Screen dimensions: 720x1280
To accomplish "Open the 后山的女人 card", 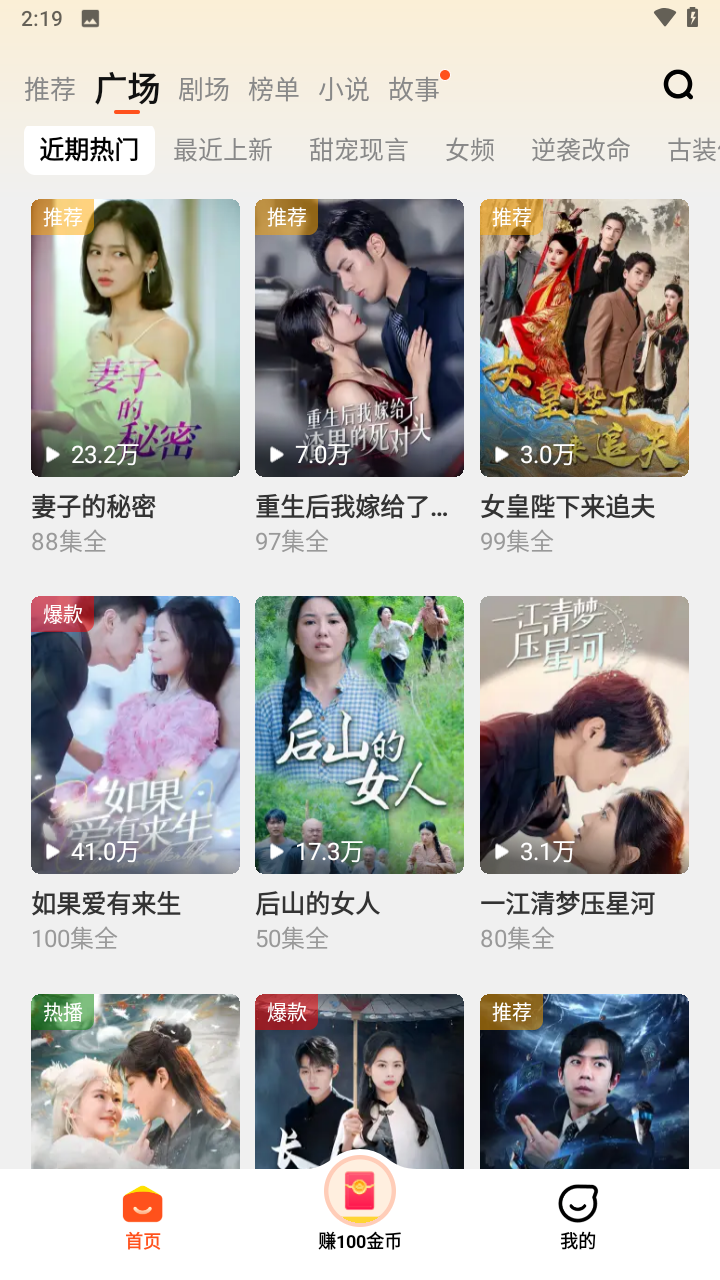I will (359, 735).
